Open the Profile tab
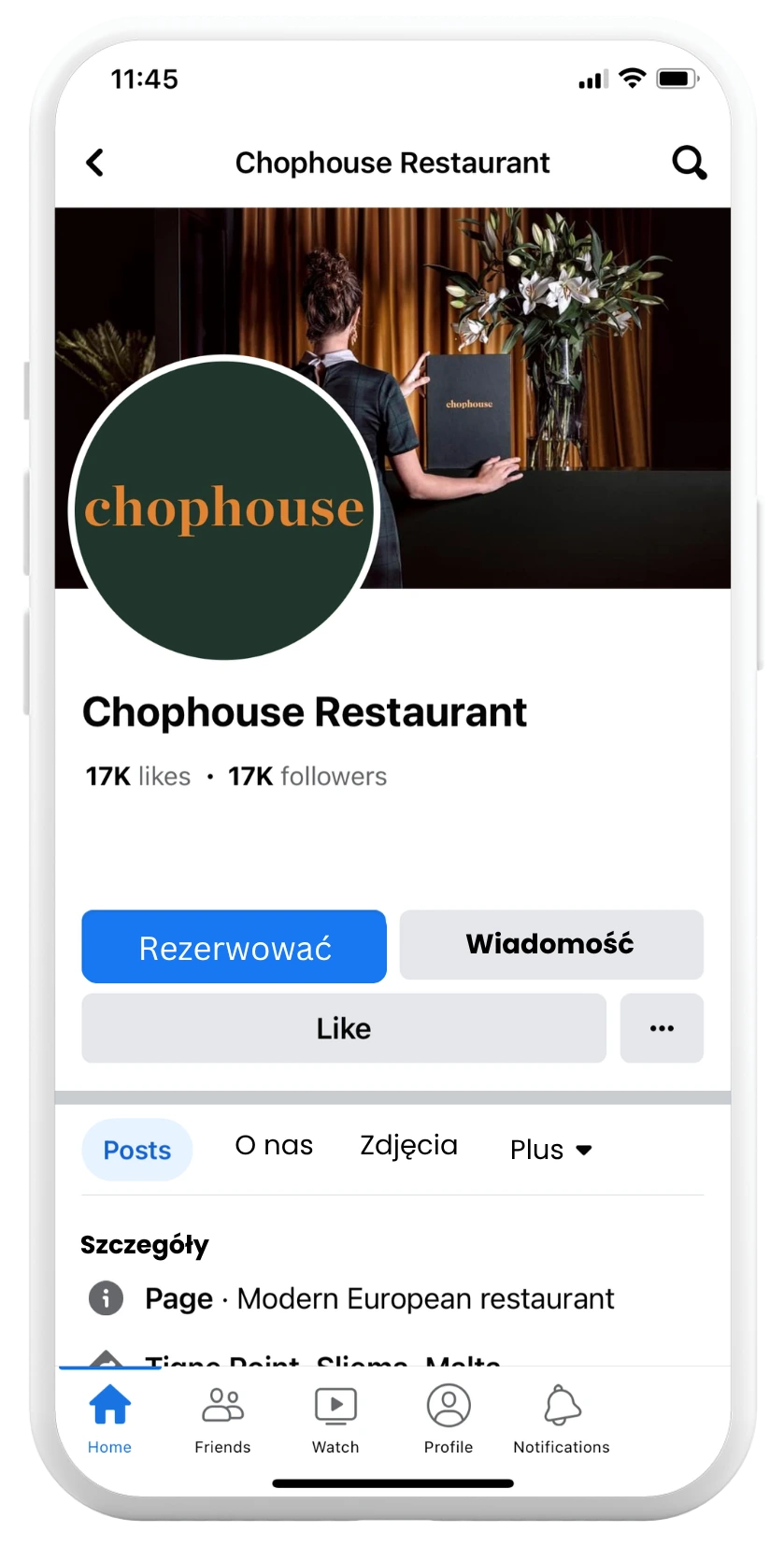This screenshot has height=1546, width=784. 448,1419
